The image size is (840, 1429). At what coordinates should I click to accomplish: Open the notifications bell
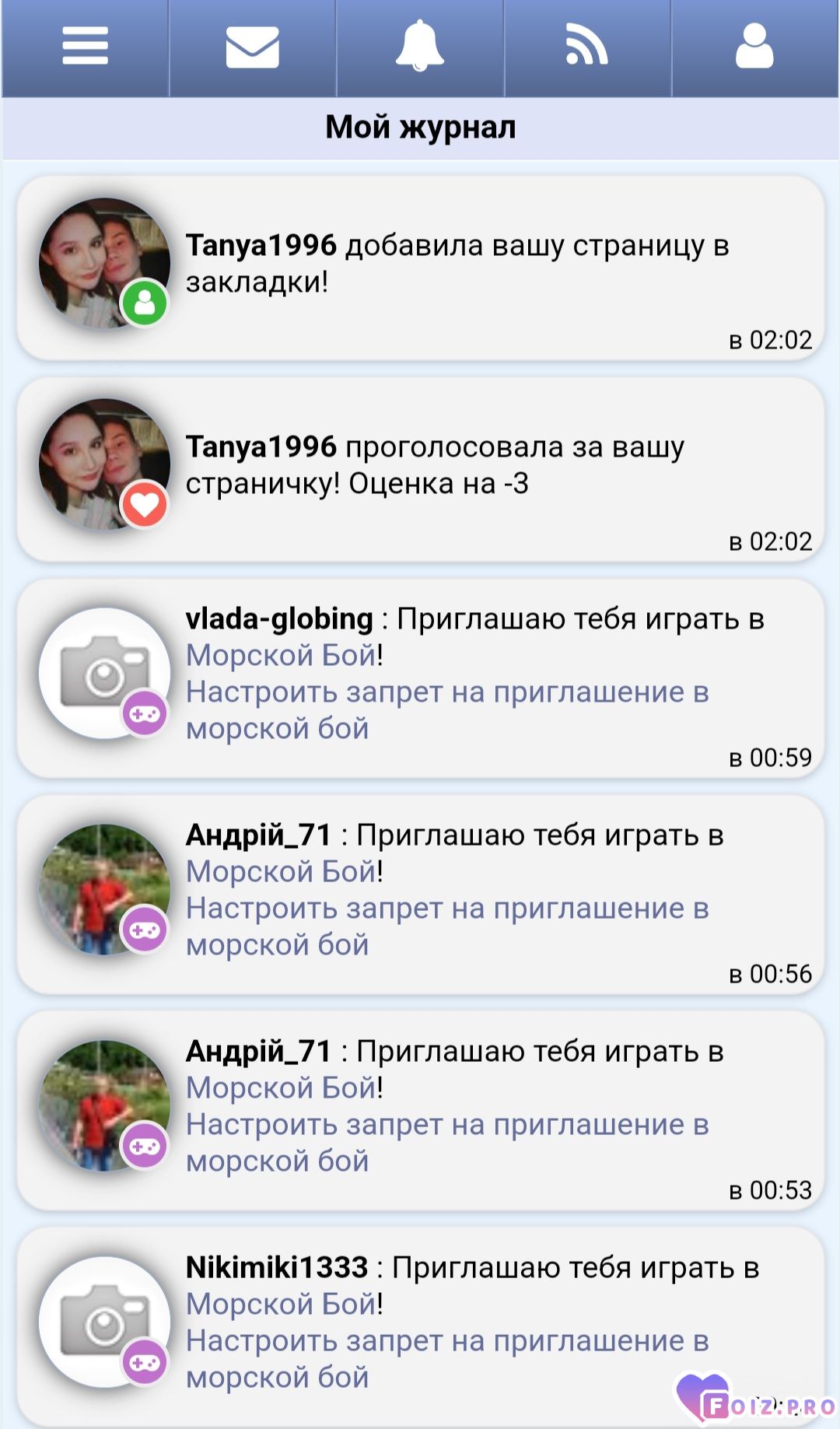pos(420,47)
